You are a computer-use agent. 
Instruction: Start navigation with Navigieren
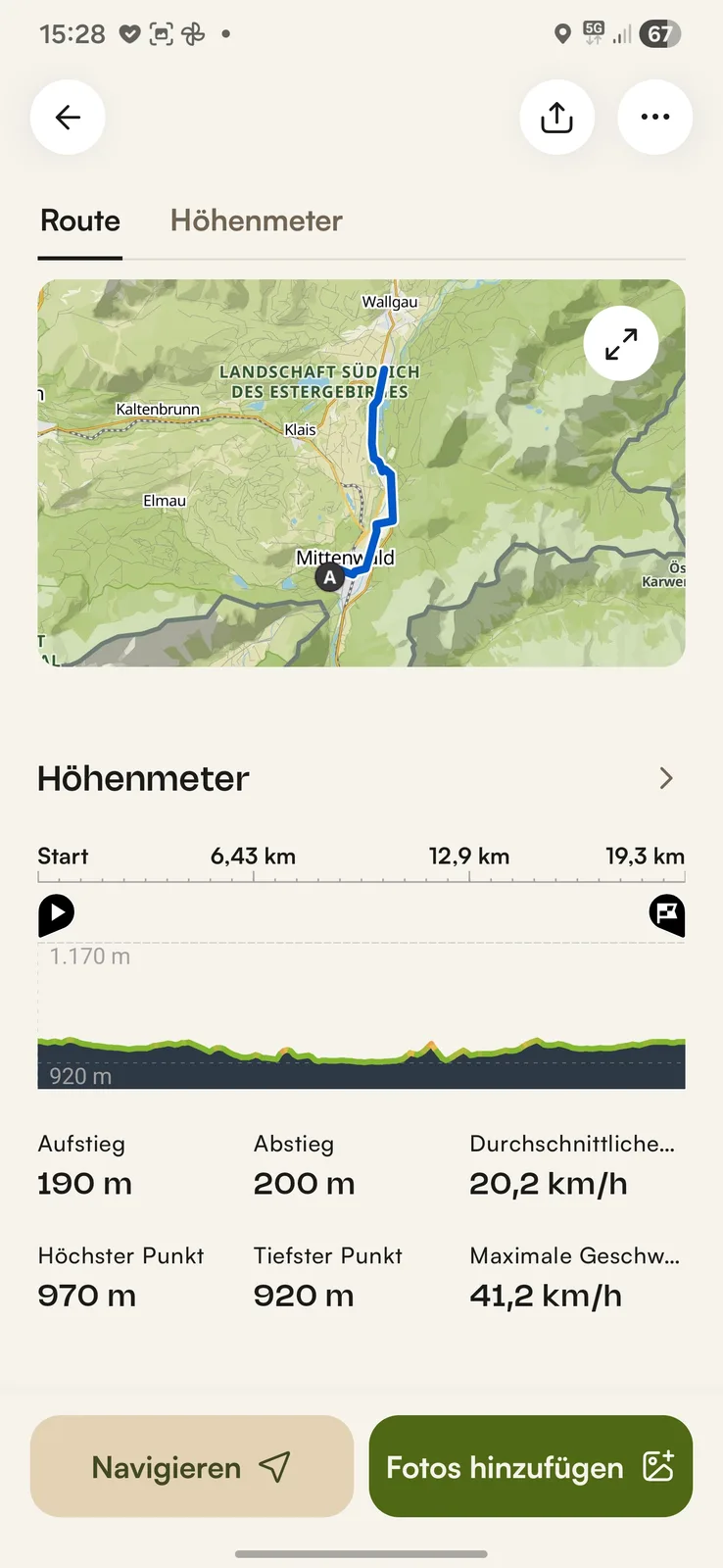coord(192,1467)
